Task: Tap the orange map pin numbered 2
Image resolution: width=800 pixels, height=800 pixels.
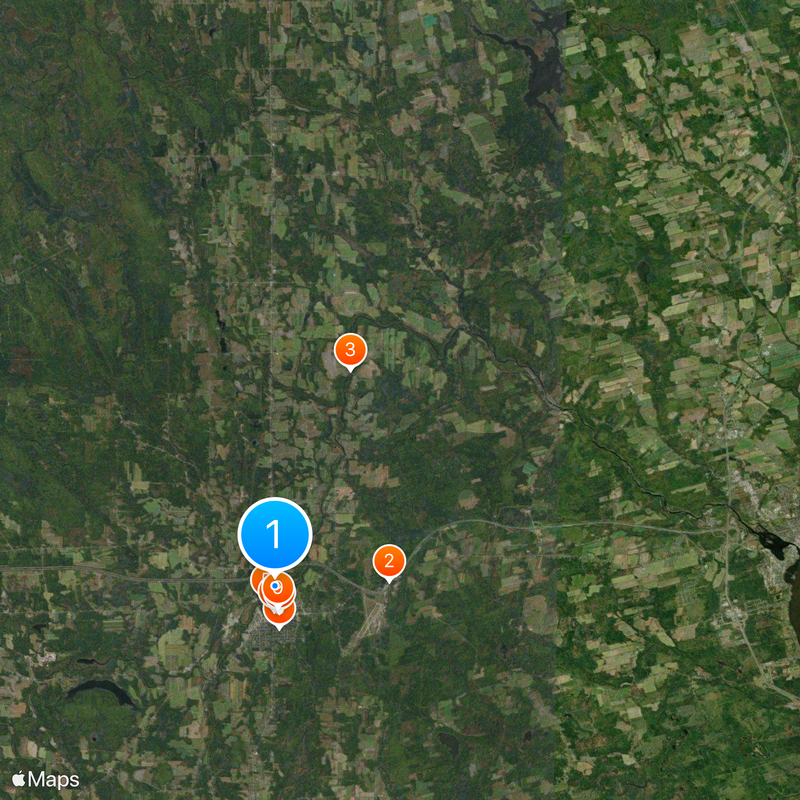Action: coord(389,561)
